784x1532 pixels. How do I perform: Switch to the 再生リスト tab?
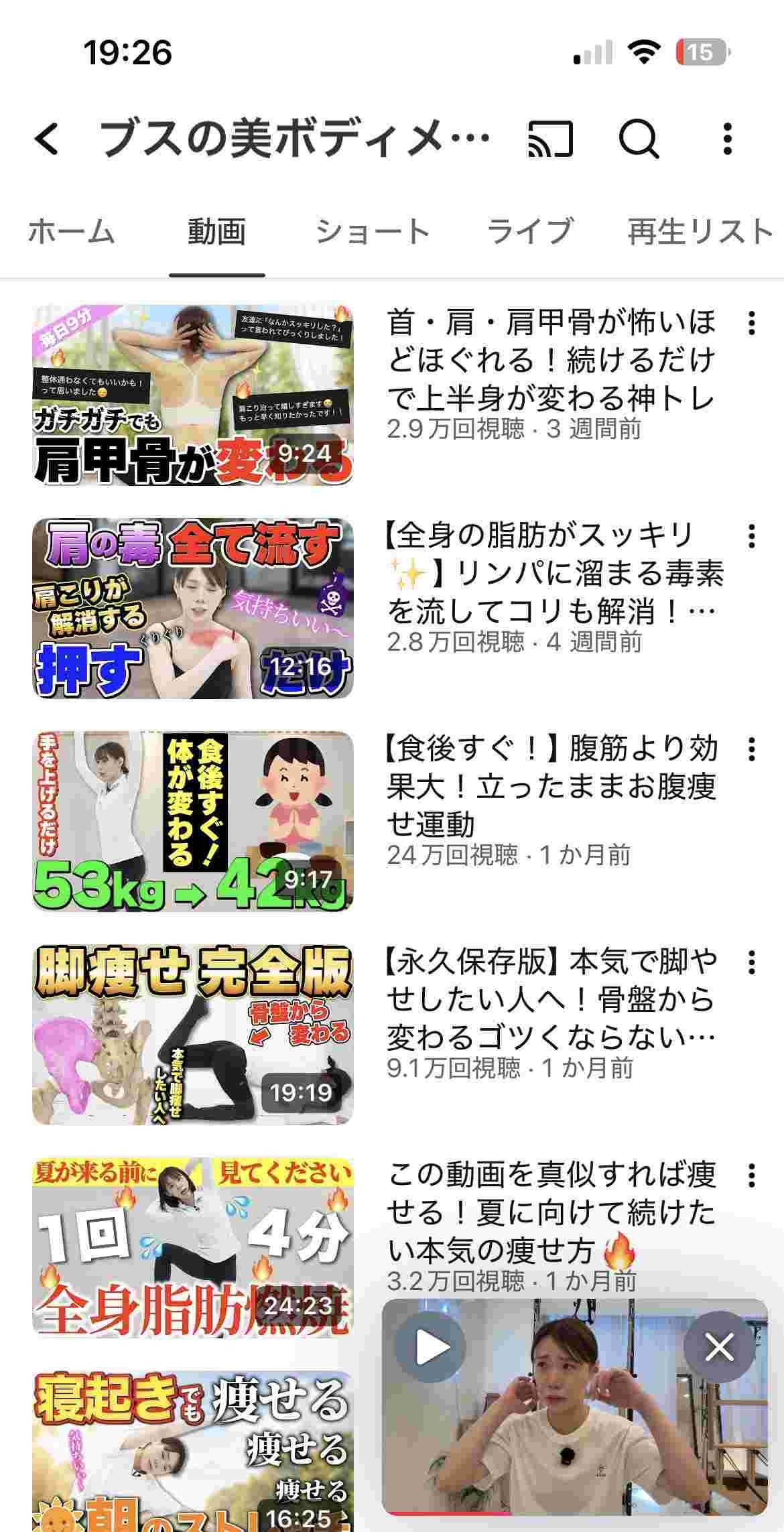click(x=700, y=232)
